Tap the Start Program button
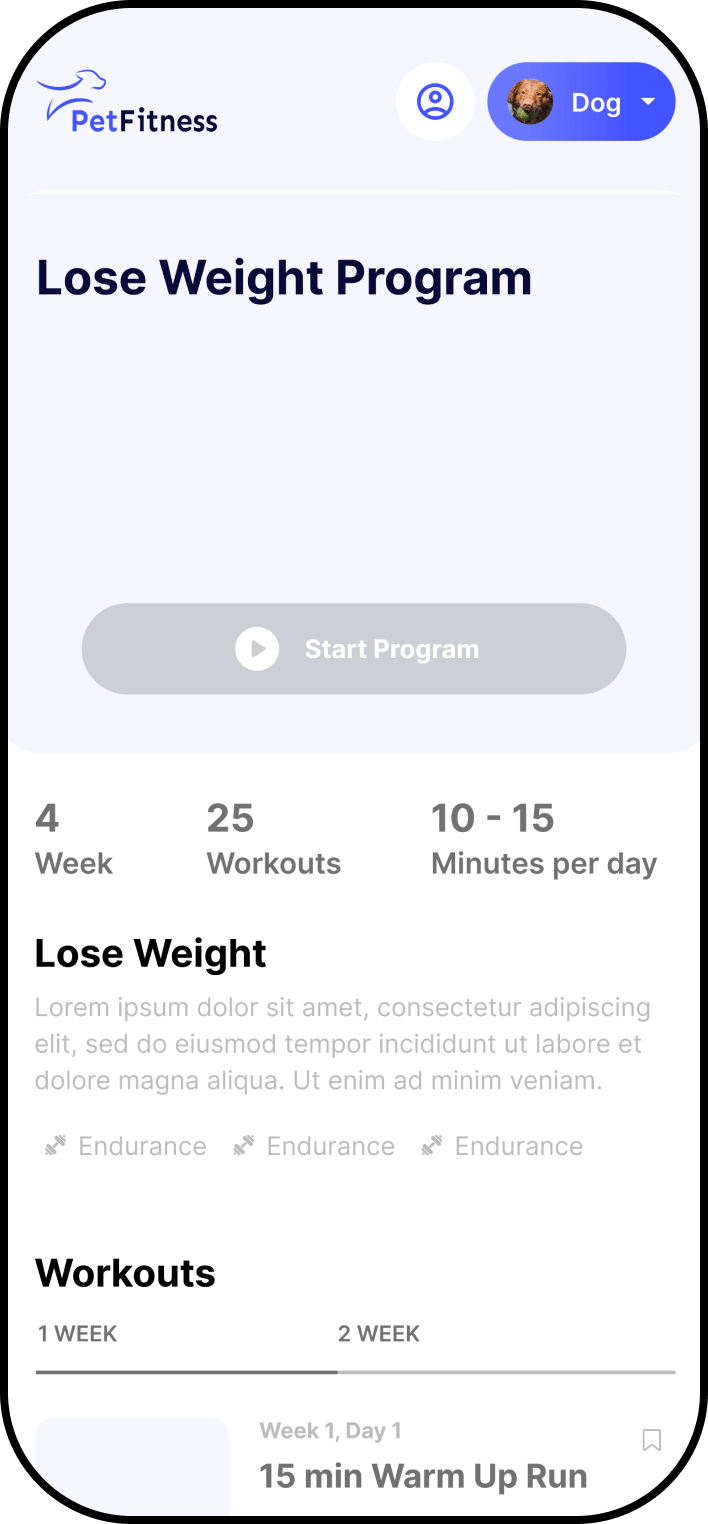708x1524 pixels. click(x=354, y=649)
